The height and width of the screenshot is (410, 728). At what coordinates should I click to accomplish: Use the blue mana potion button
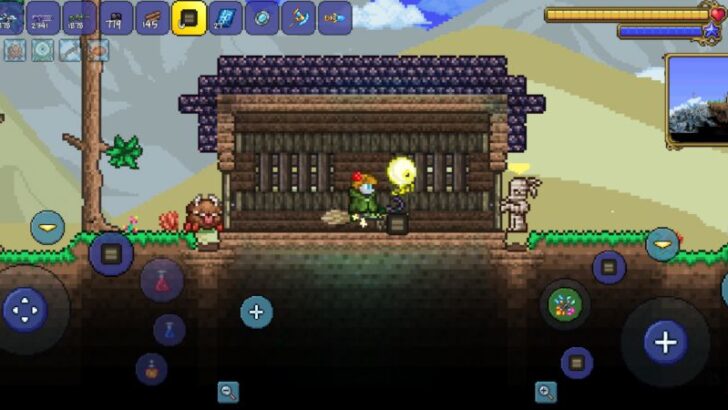169,329
